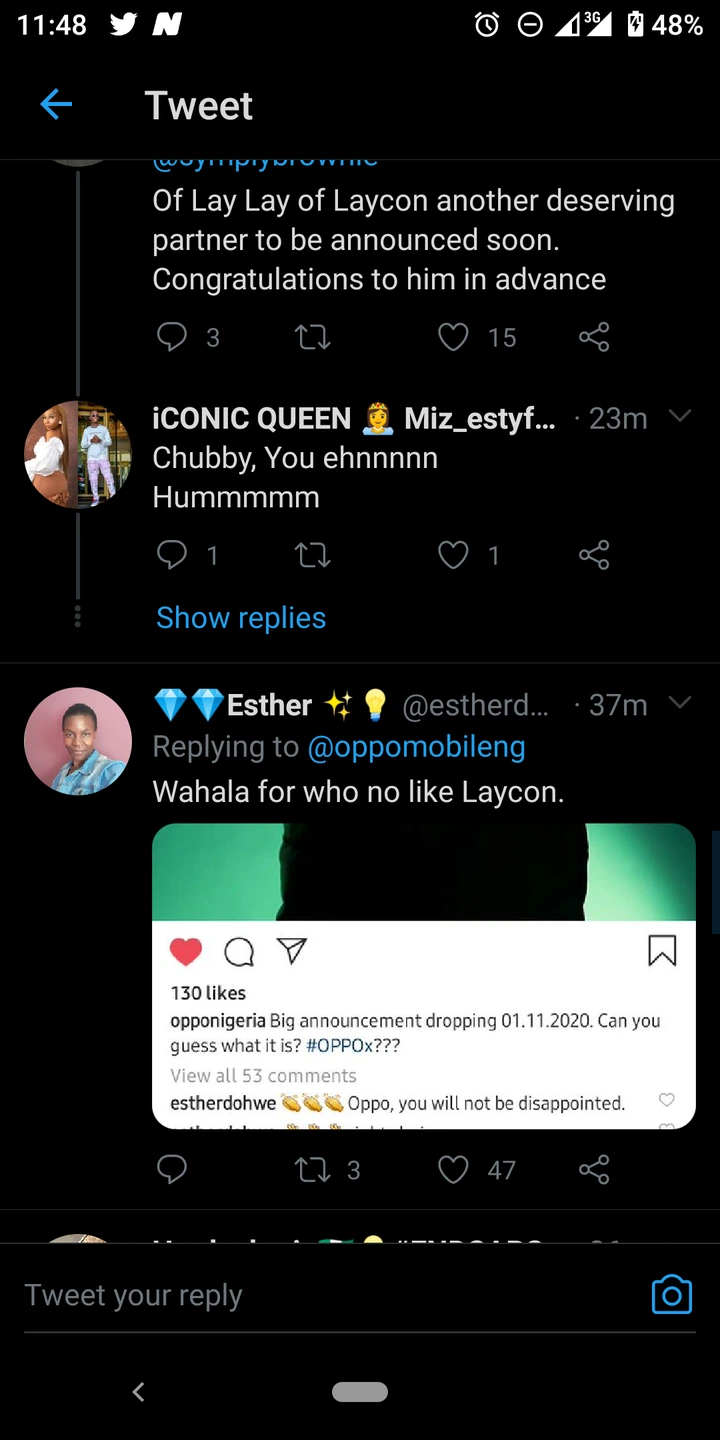The image size is (720, 1440).
Task: Tap the Tweet your reply field
Action: 300,1295
